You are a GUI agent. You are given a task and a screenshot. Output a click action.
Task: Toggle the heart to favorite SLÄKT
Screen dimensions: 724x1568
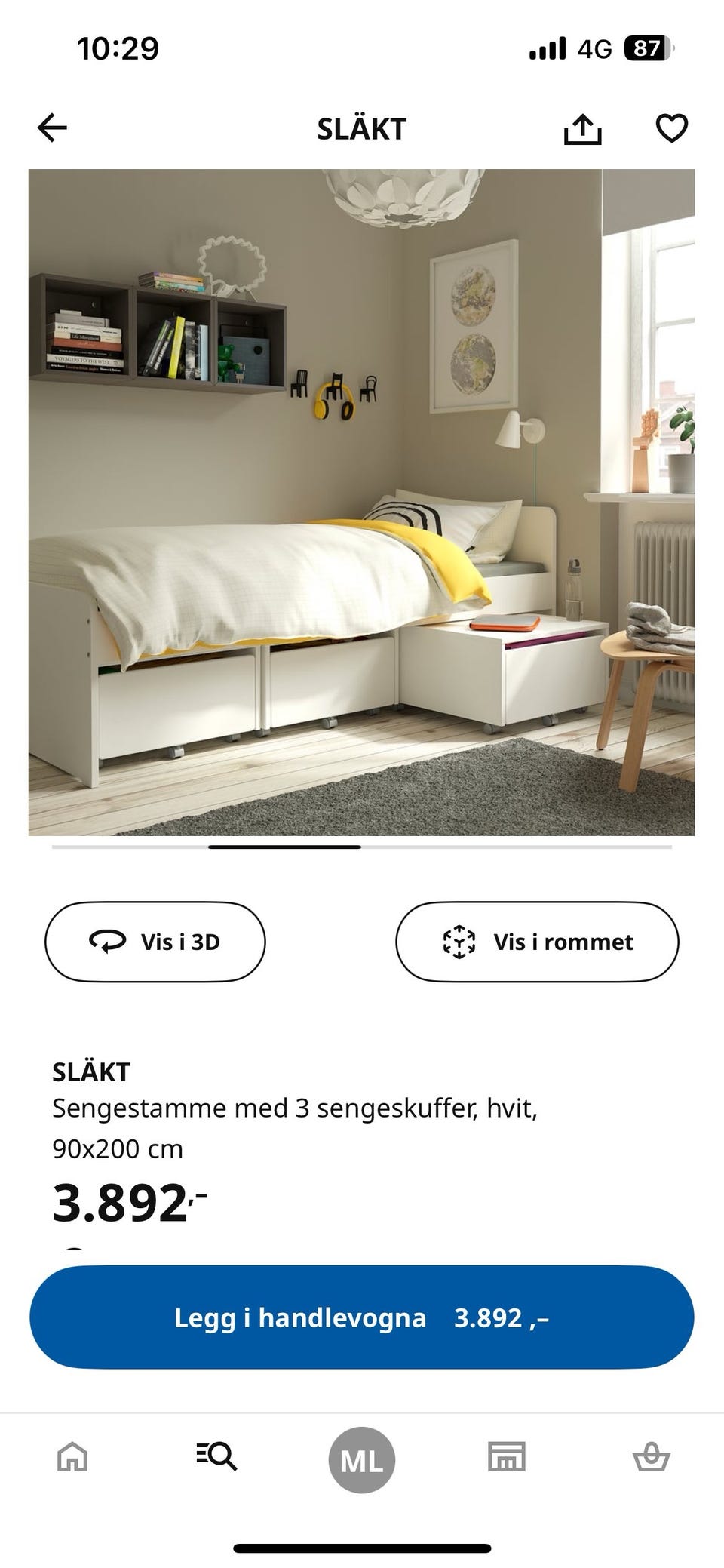(673, 128)
